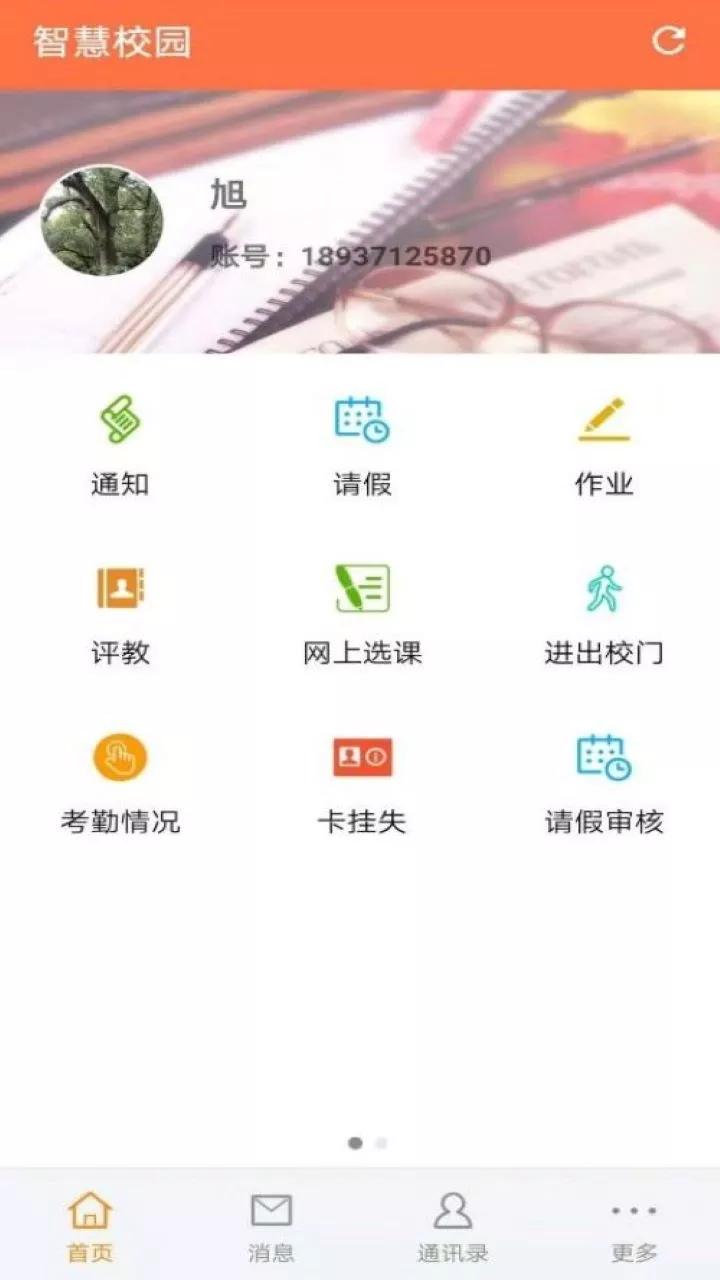Switch to the 更多 more tab
Screen dimensions: 720x1280
pos(634,1226)
